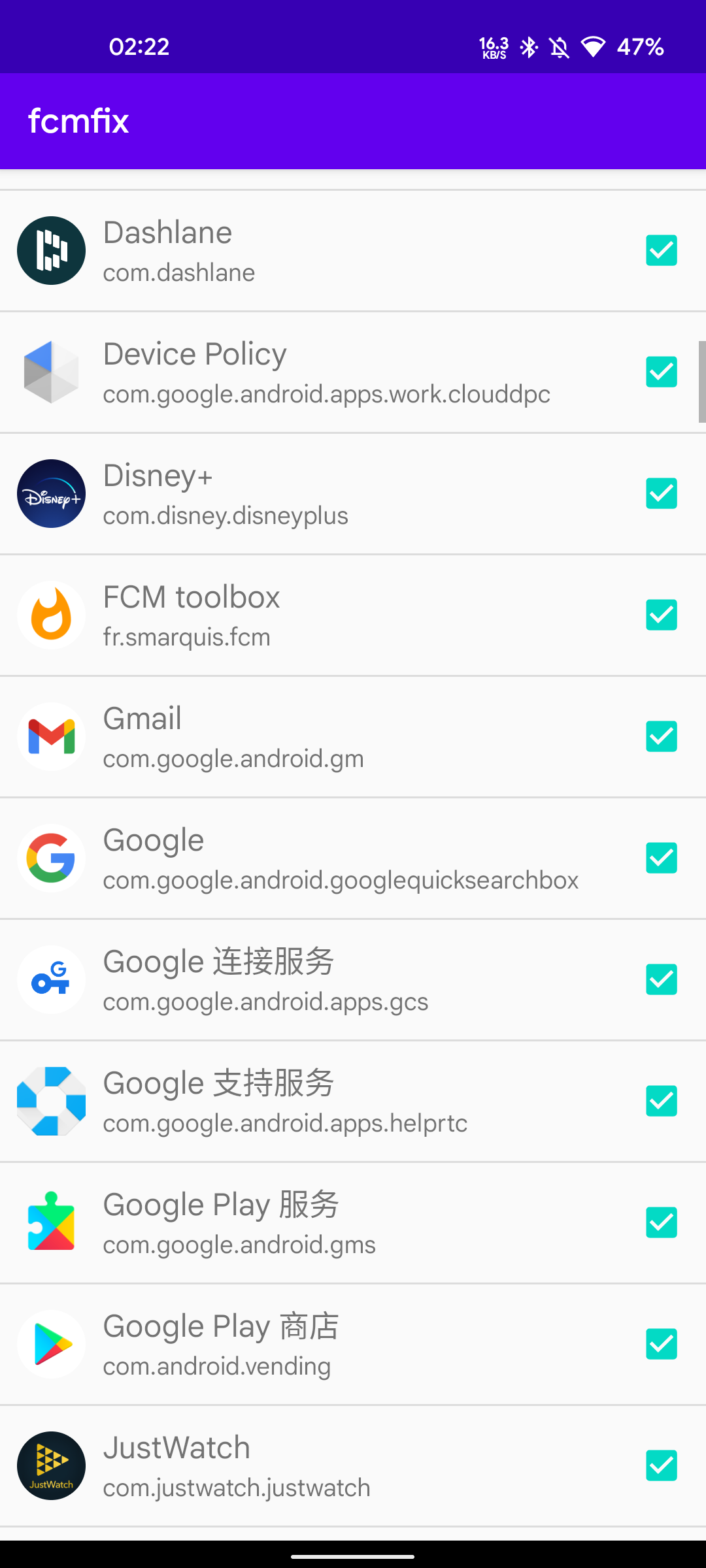Click the Google quick search box icon
Viewport: 706px width, 1568px height.
(50, 858)
